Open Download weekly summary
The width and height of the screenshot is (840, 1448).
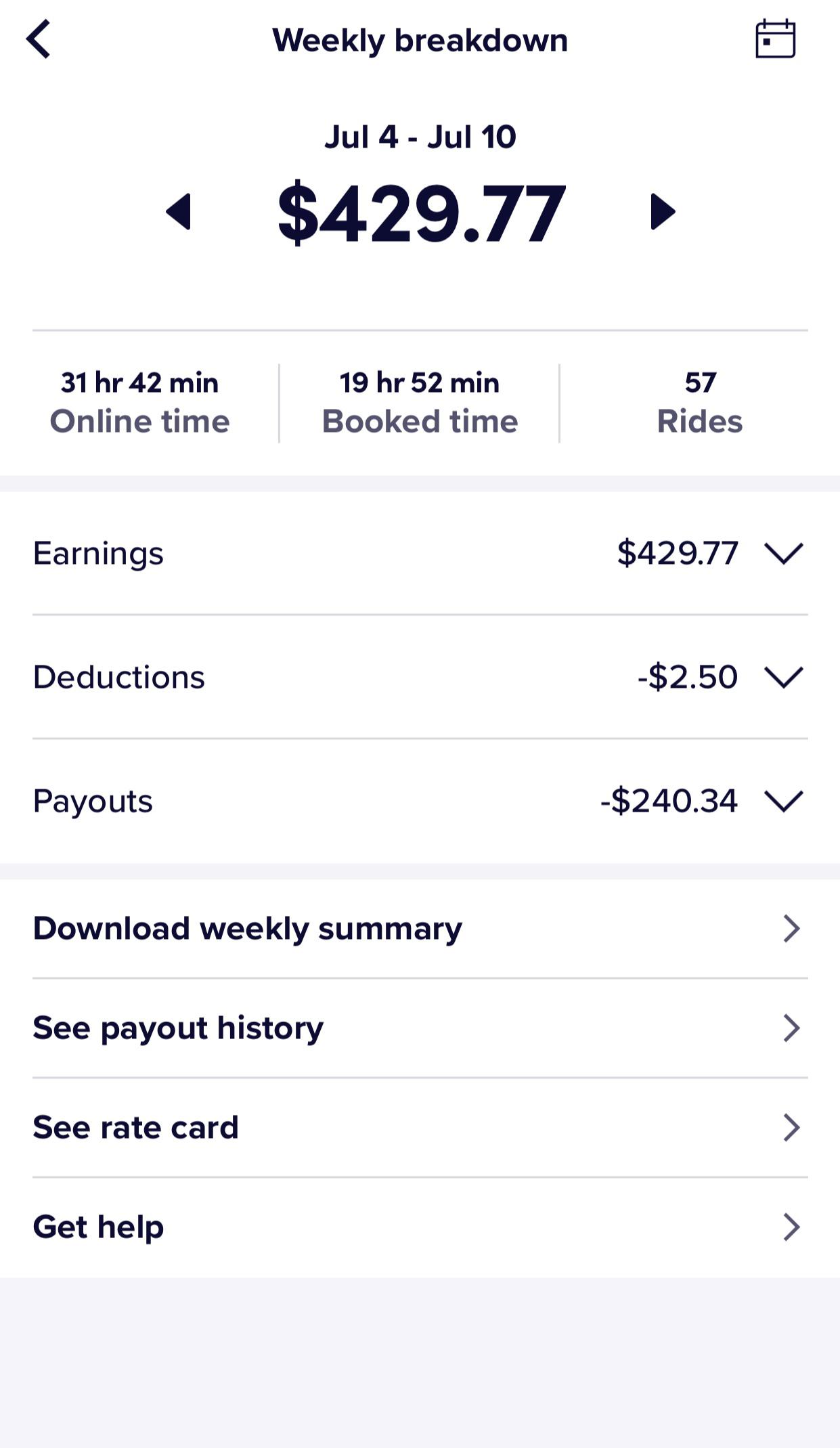(x=247, y=928)
